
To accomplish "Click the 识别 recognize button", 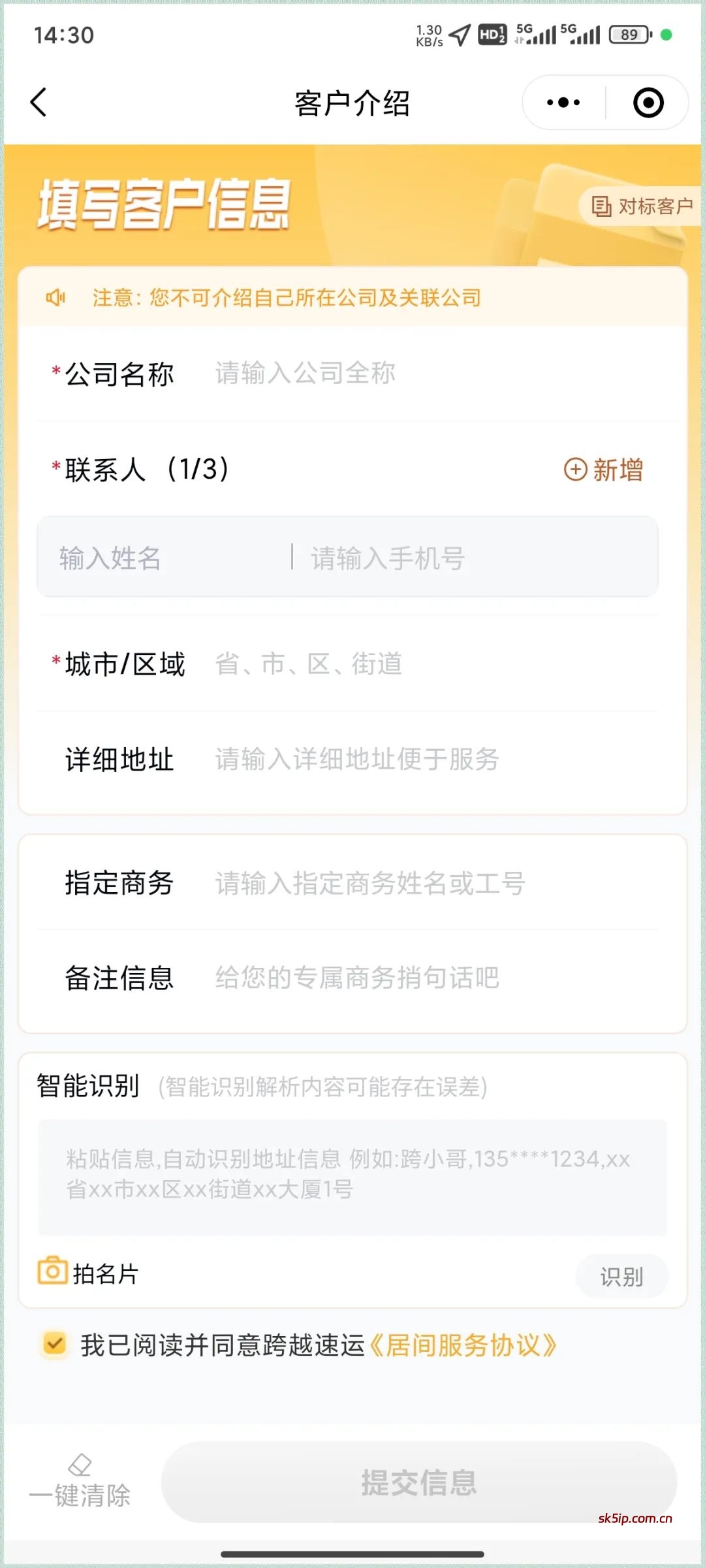I will 622,1275.
